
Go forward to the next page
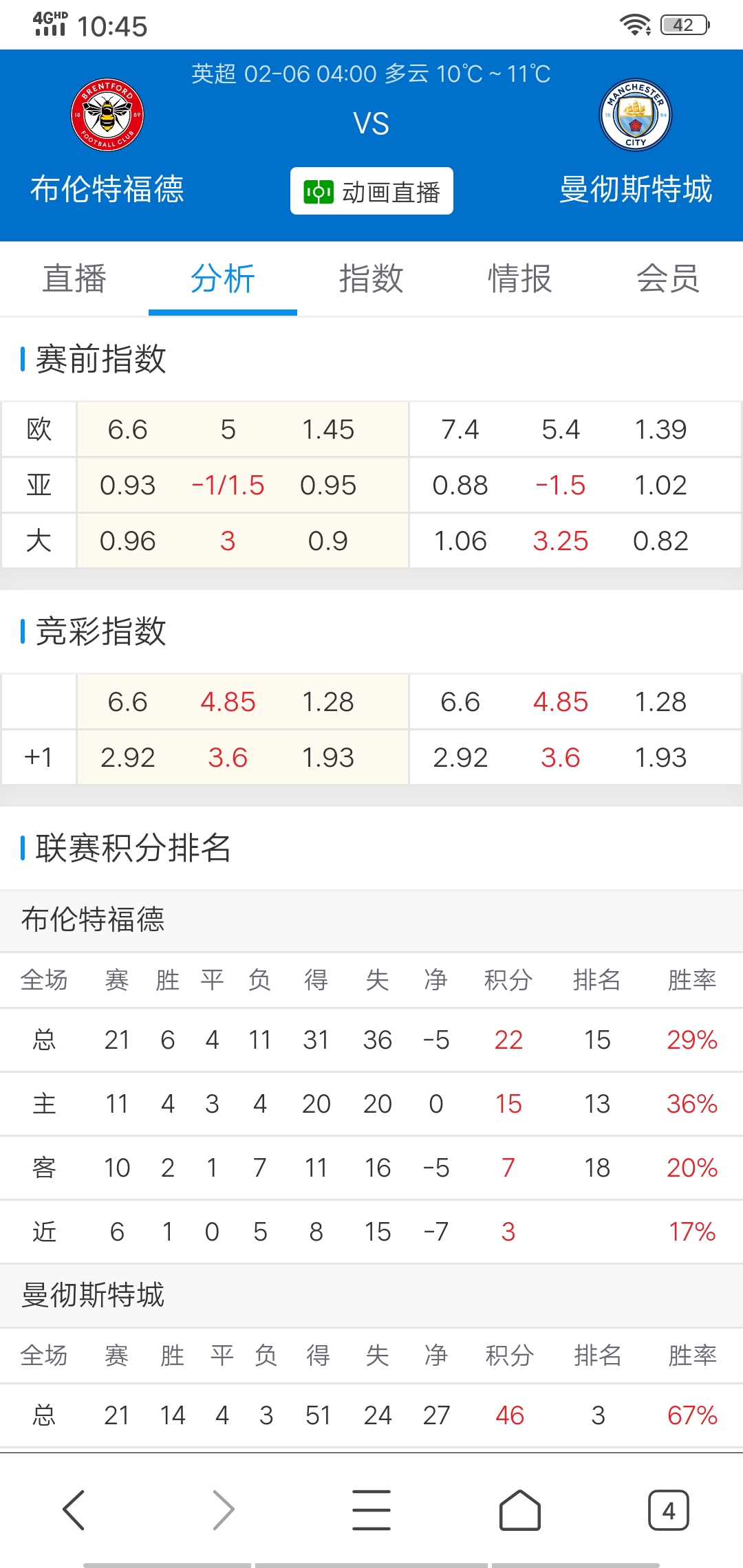pyautogui.click(x=223, y=1510)
